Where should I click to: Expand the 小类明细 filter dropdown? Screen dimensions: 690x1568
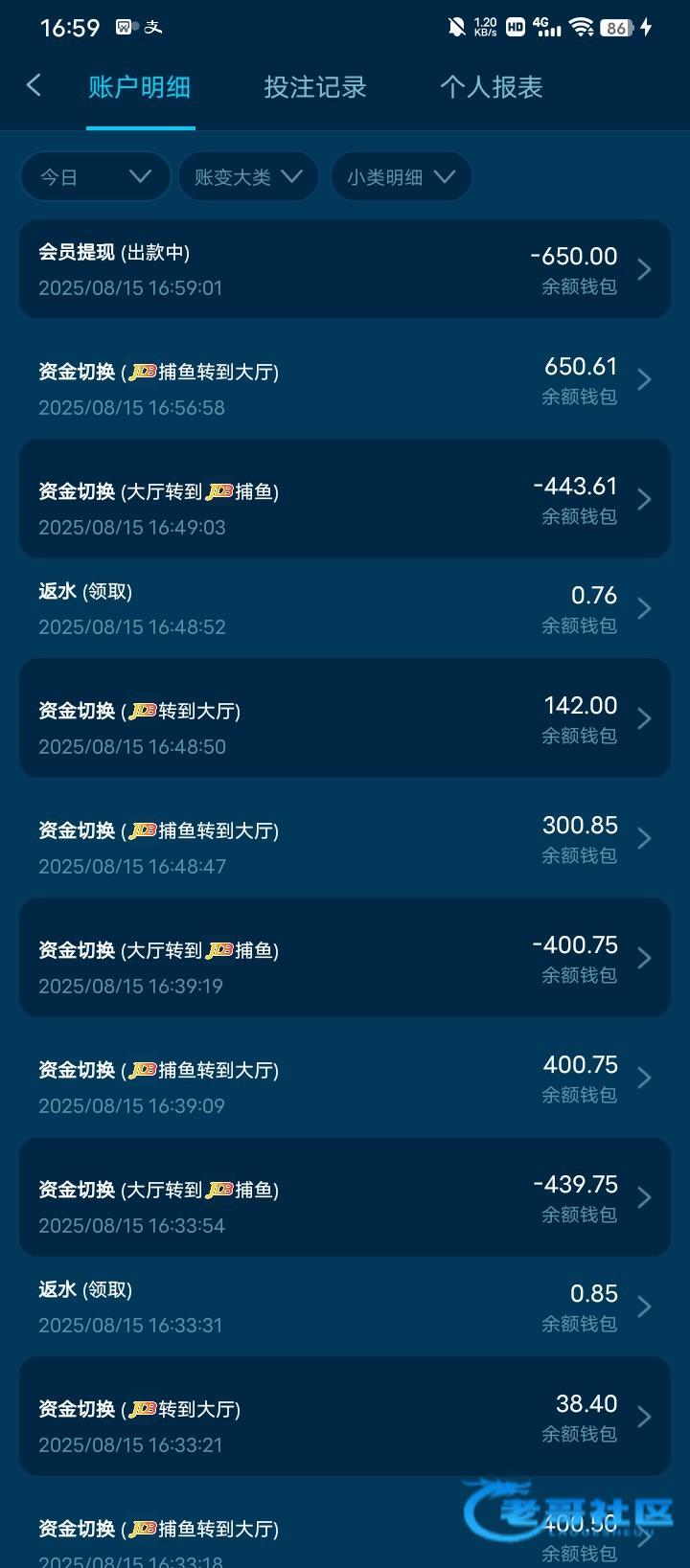(x=401, y=176)
